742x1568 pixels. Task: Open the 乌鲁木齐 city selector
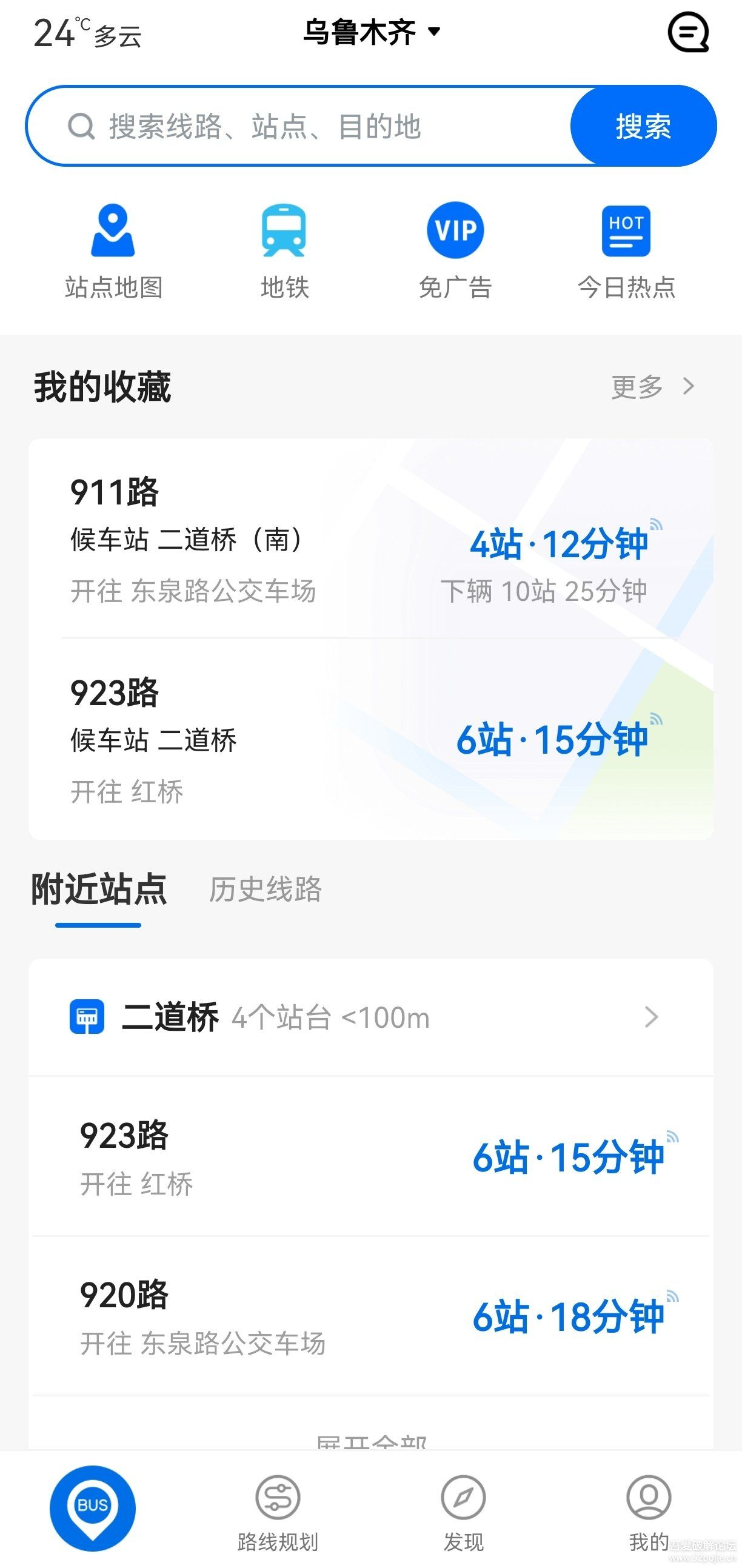point(372,32)
